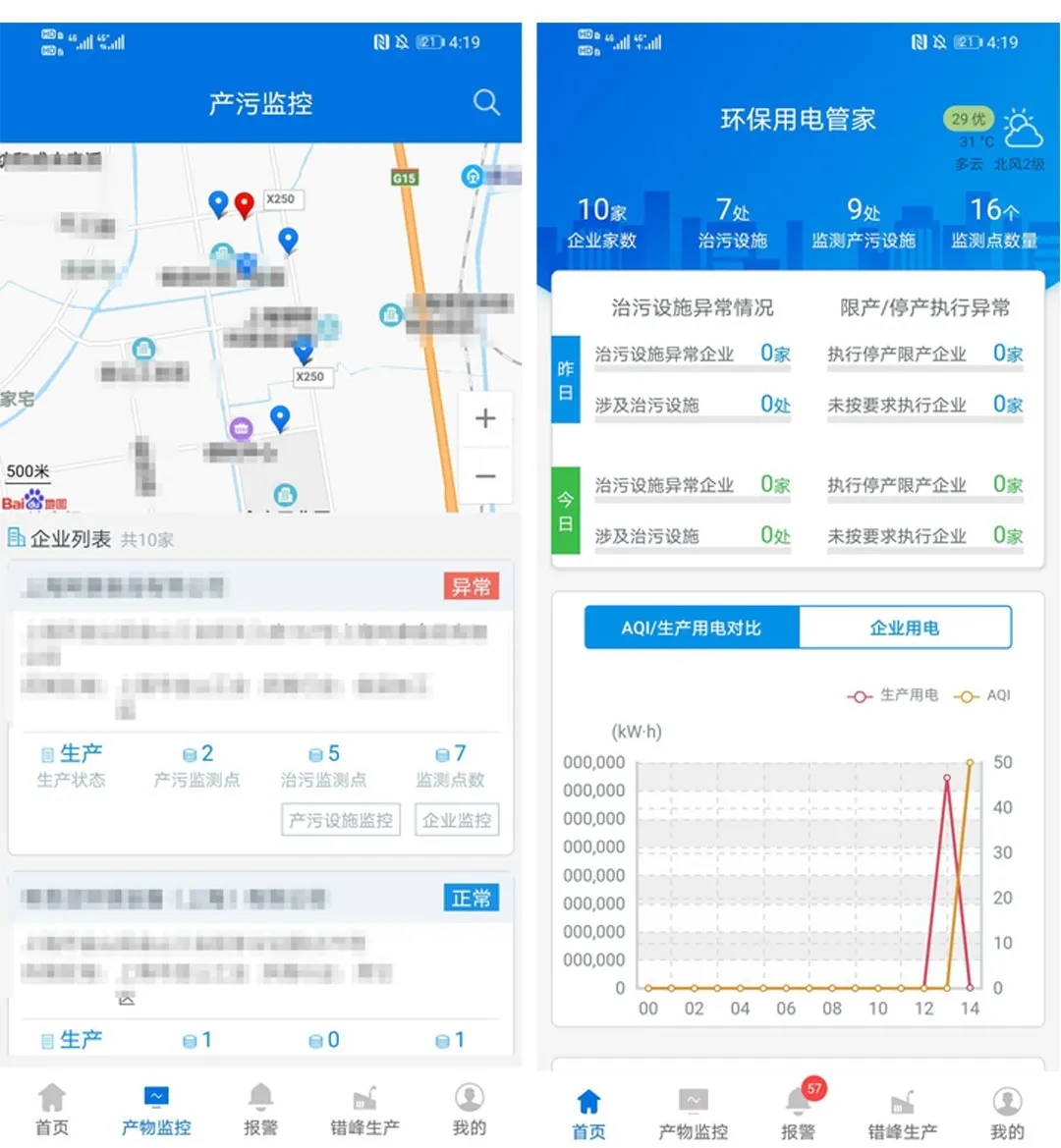1061x1148 pixels.
Task: Open 企业监控 for the 异常 enterprise
Action: click(457, 820)
